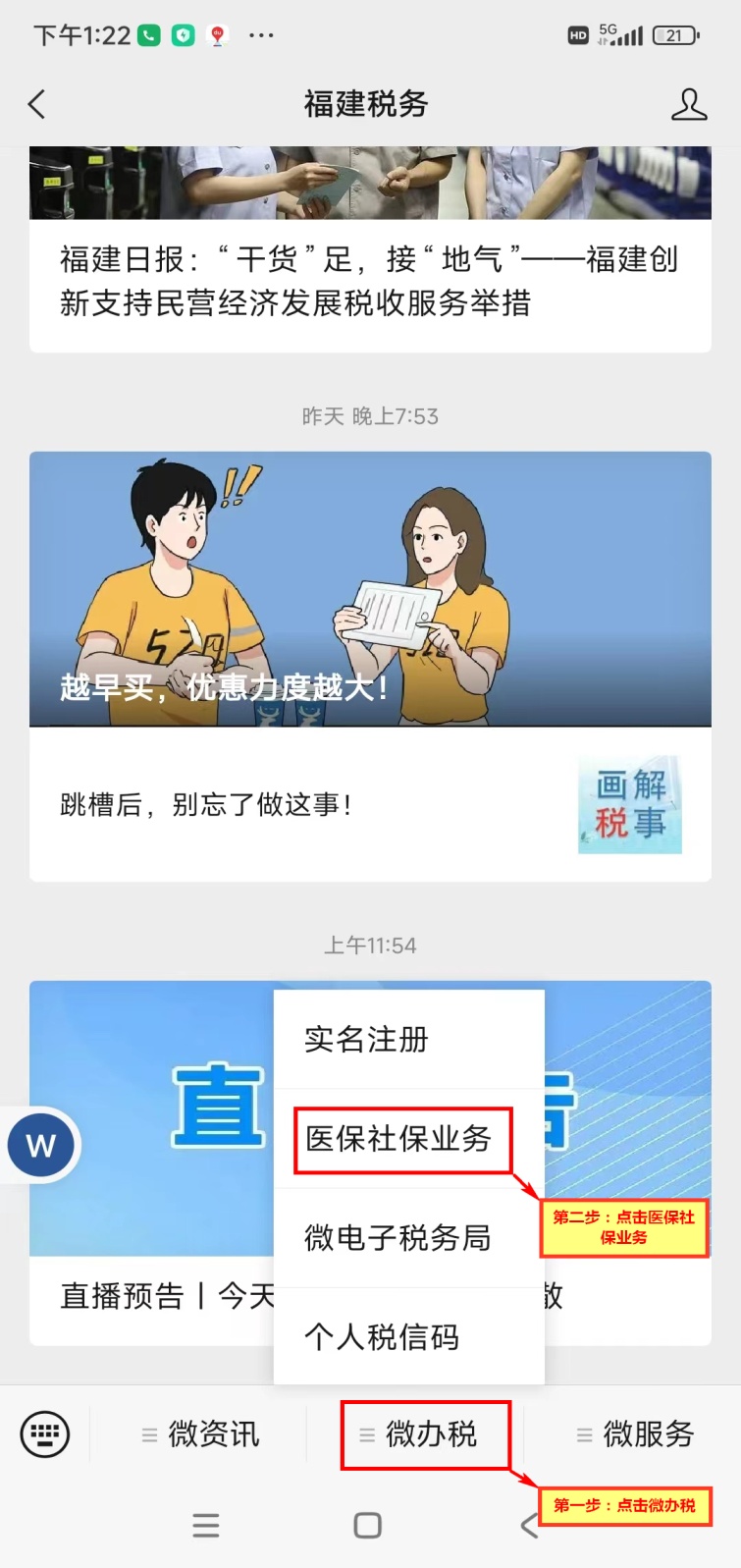Open 微电子税务局 from the menu
Image resolution: width=741 pixels, height=1568 pixels.
[397, 1238]
